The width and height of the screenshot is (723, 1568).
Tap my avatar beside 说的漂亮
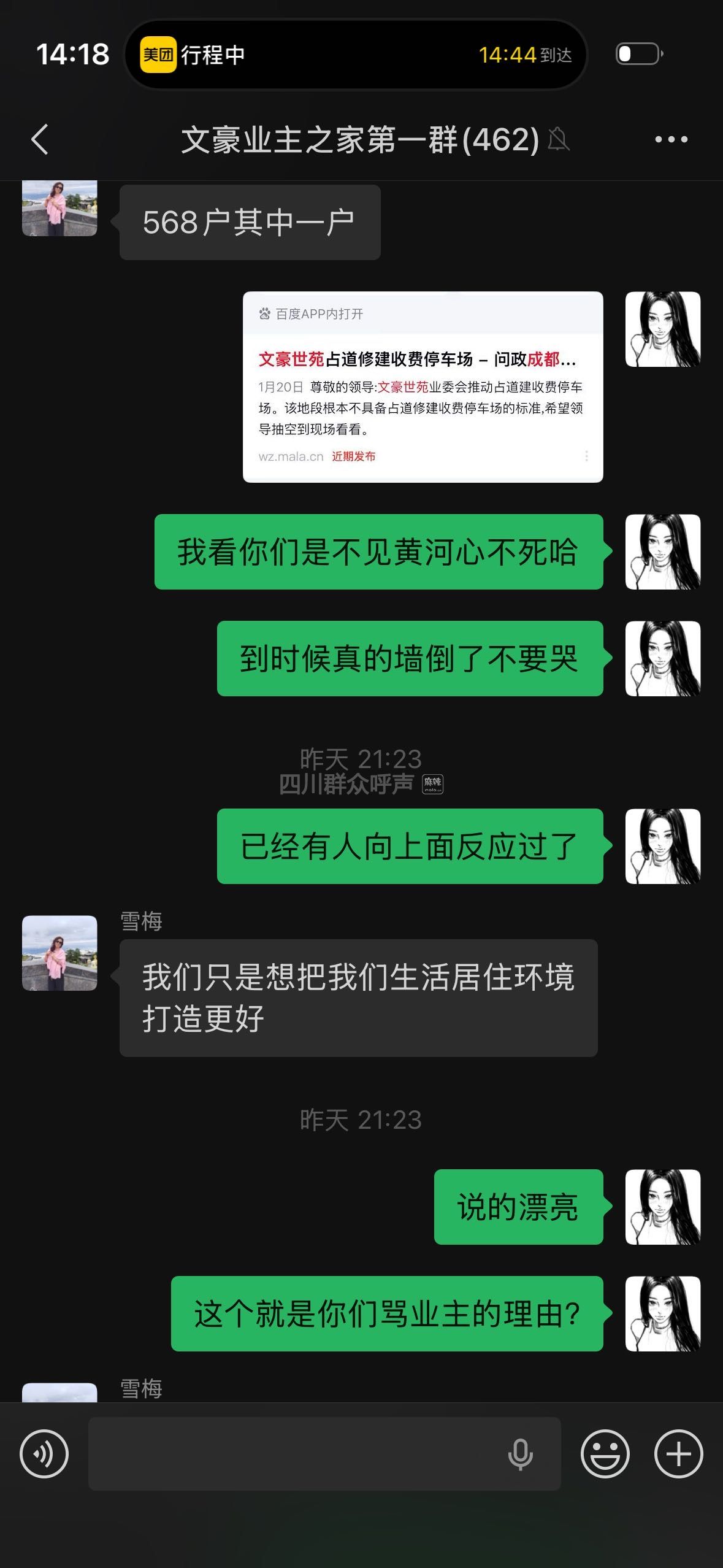[x=662, y=1207]
